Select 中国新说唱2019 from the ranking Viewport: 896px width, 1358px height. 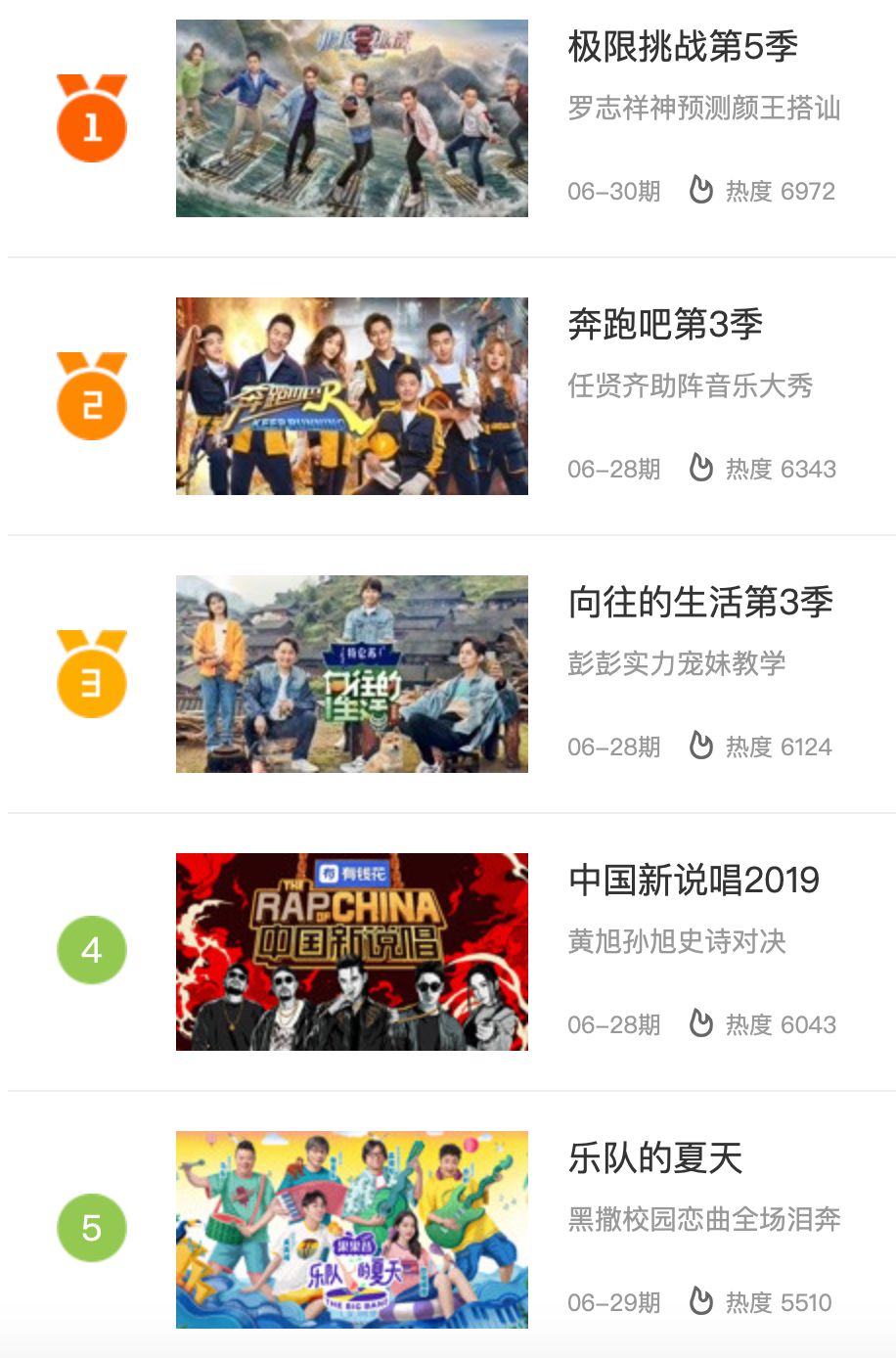coord(694,881)
